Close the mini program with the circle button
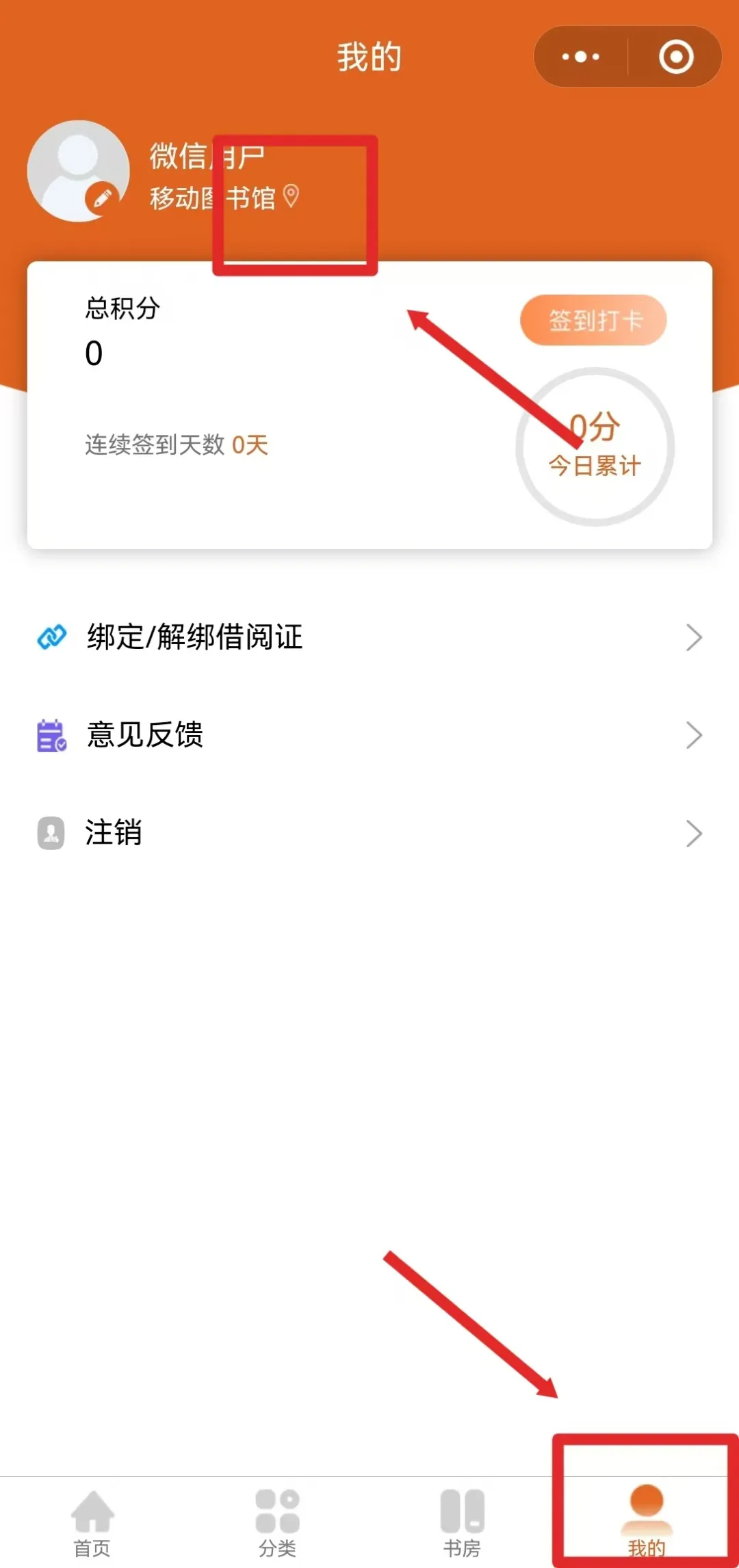The image size is (739, 1568). coord(676,57)
